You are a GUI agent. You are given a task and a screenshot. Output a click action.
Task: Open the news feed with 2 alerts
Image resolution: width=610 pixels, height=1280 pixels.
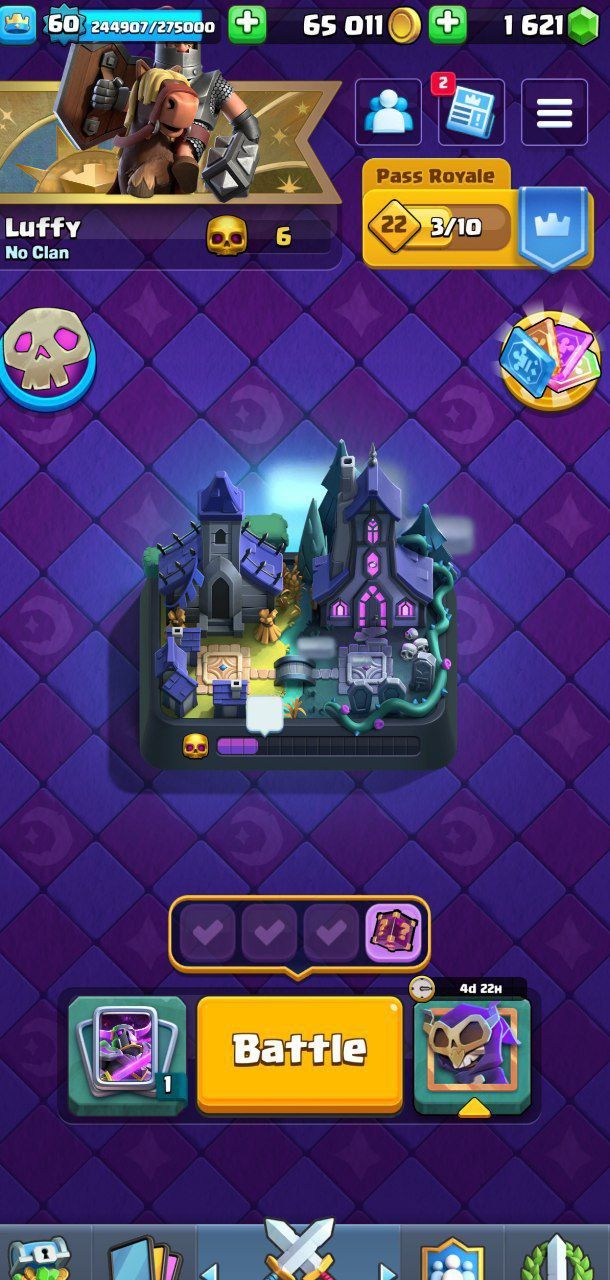pyautogui.click(x=471, y=113)
